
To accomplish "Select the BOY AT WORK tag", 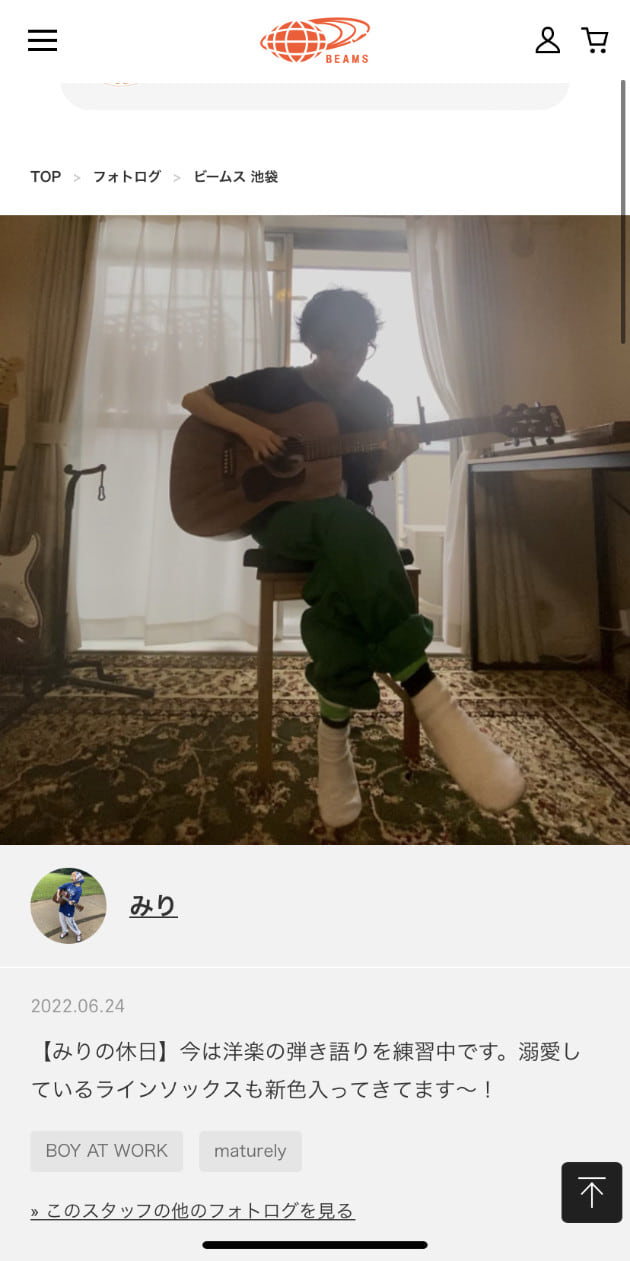I will (106, 1151).
